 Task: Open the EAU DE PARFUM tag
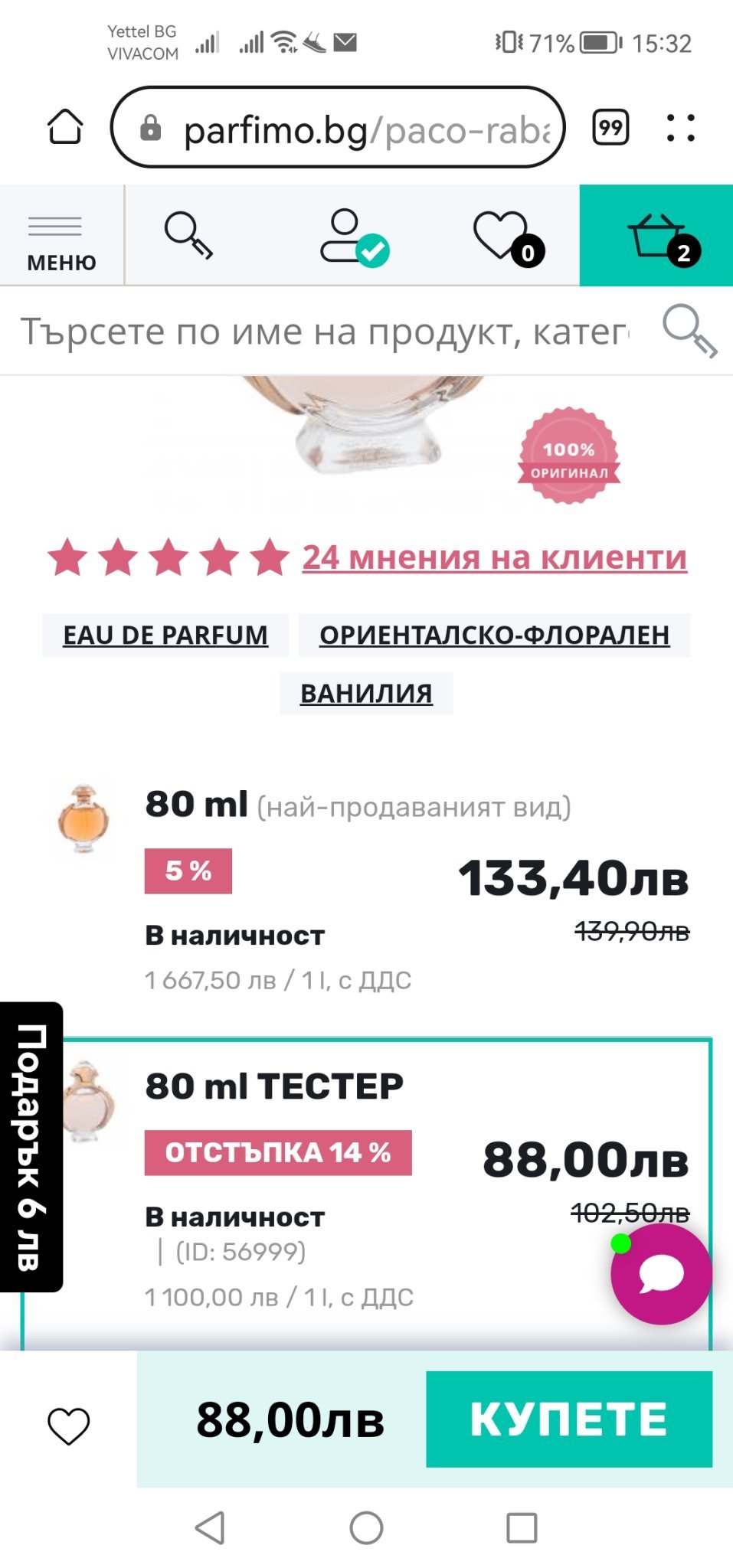tap(165, 635)
